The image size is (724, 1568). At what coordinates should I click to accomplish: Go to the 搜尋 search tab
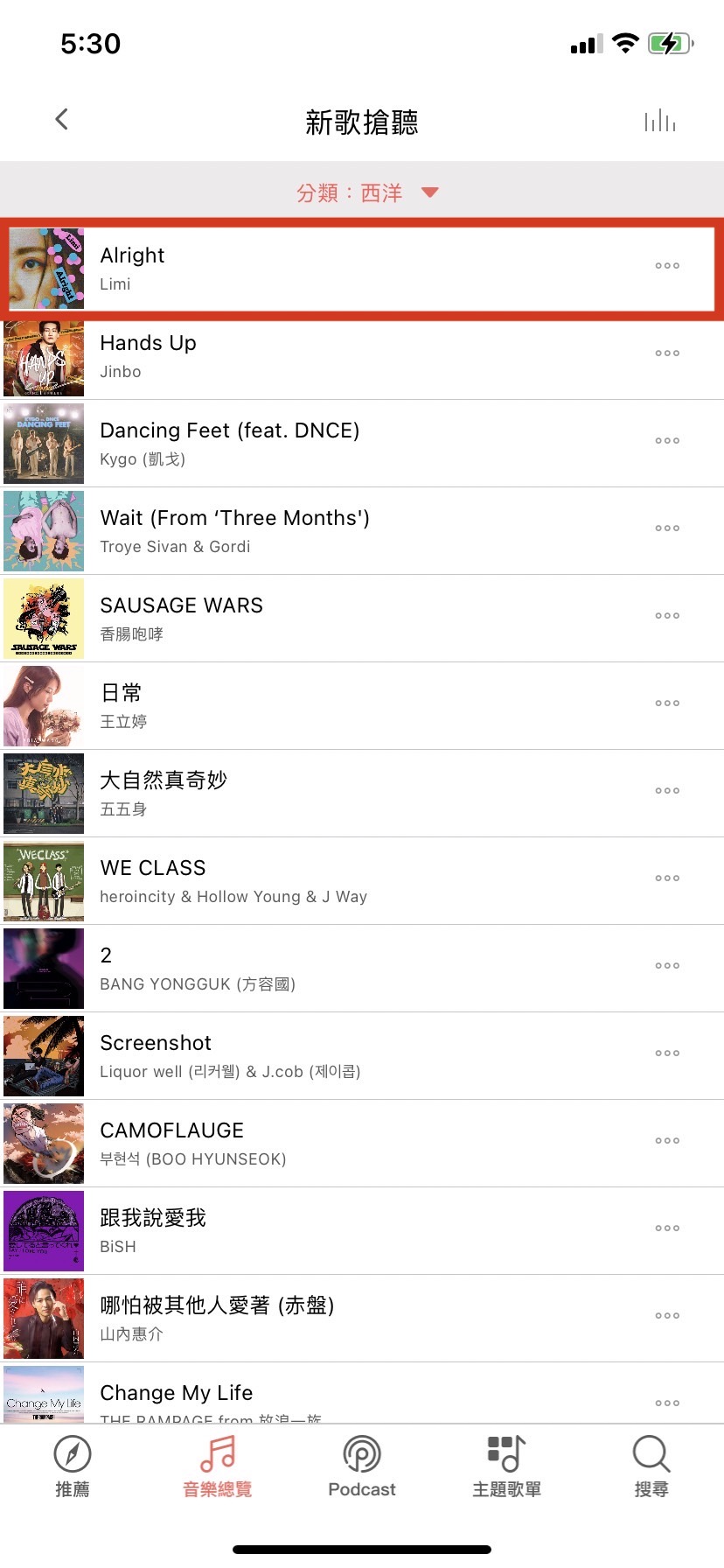651,1466
